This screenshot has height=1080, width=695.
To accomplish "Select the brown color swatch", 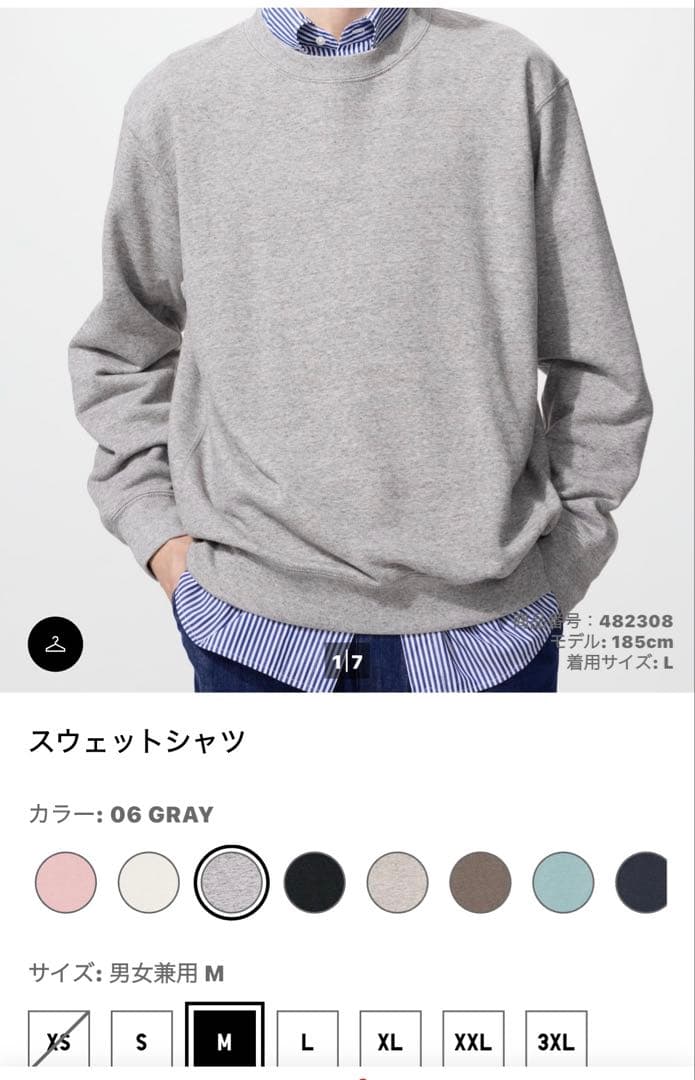I will pyautogui.click(x=480, y=882).
